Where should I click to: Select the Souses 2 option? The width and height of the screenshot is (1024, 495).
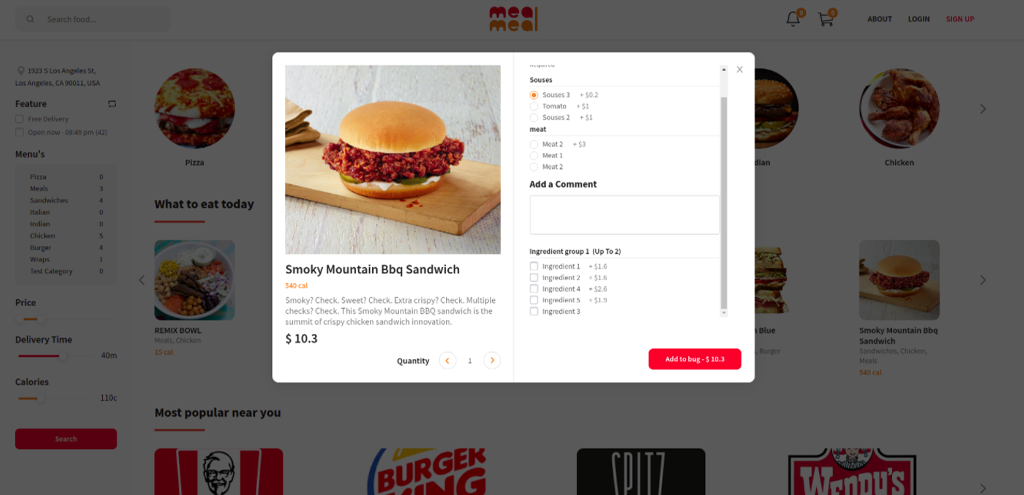tap(534, 117)
